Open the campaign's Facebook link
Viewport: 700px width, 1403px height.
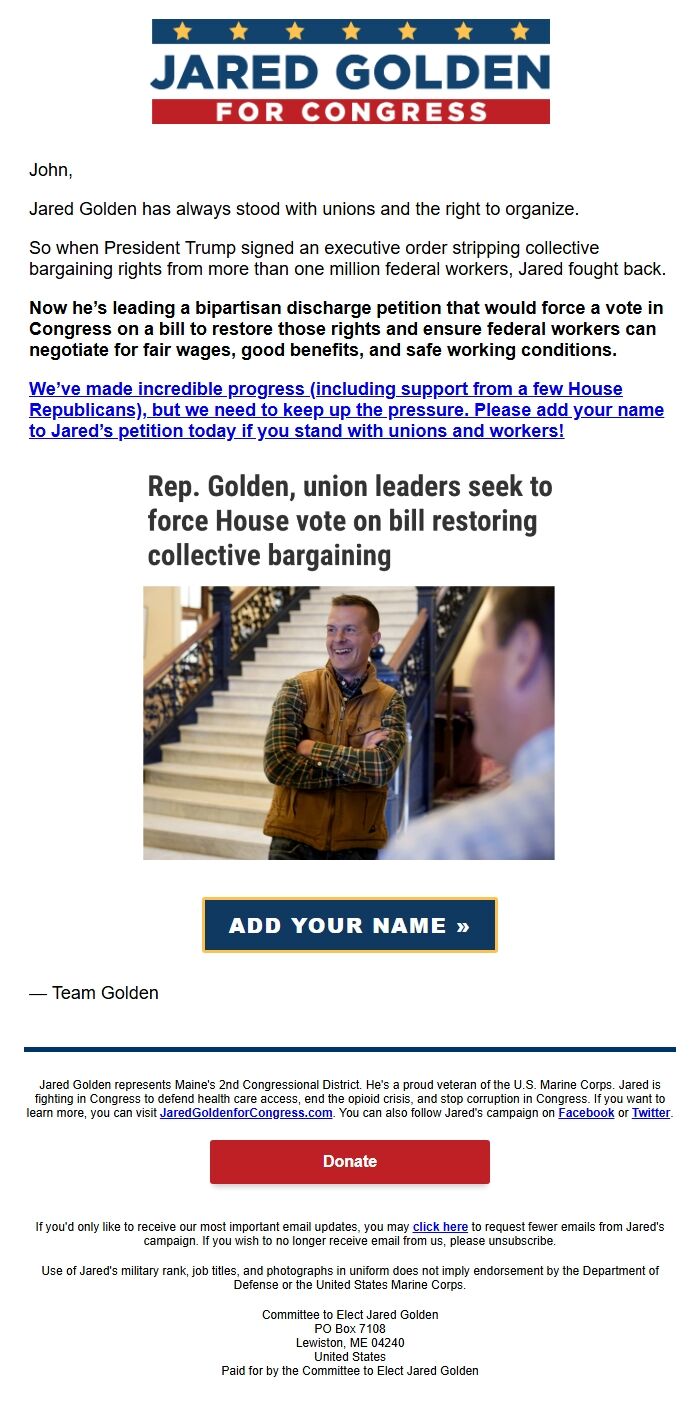[586, 1113]
